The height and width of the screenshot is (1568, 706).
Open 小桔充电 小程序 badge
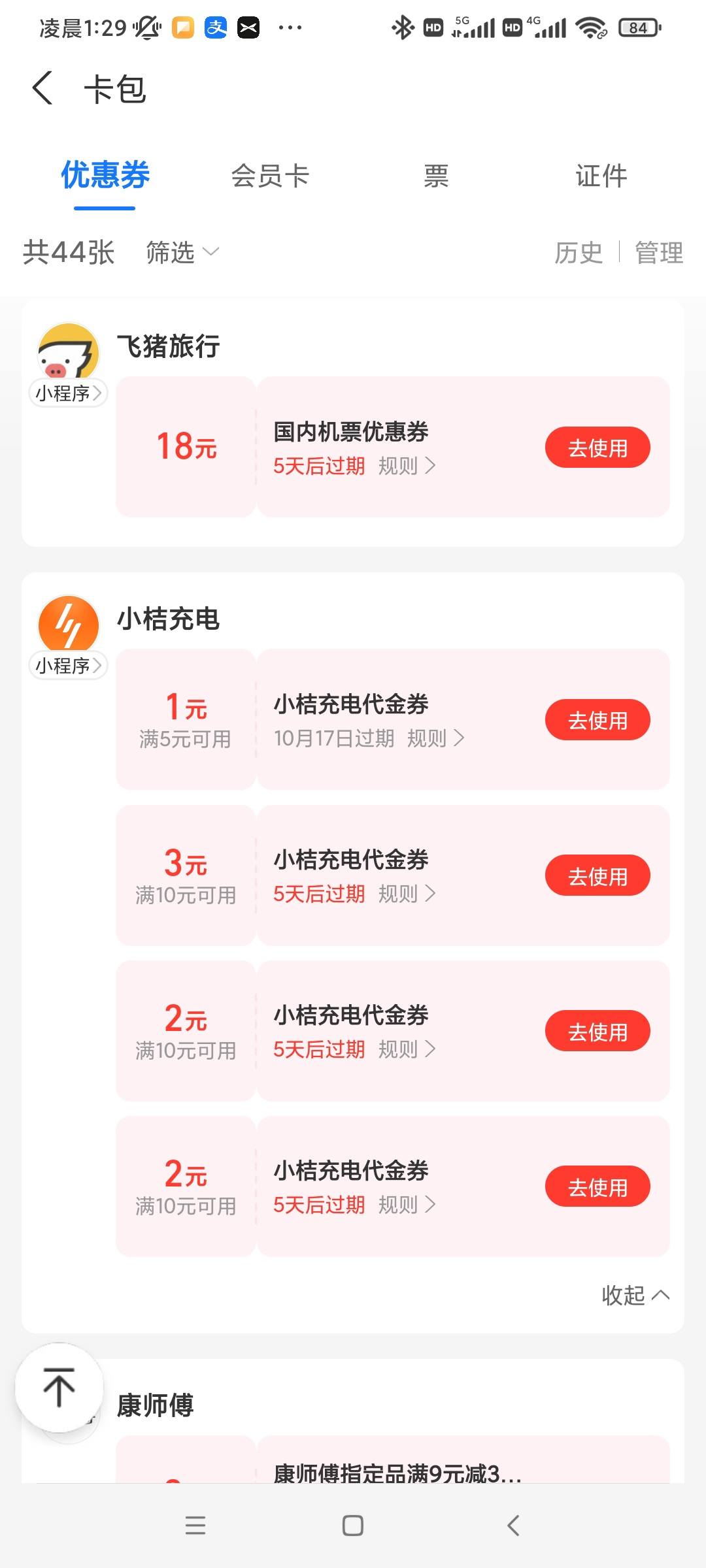coord(68,666)
